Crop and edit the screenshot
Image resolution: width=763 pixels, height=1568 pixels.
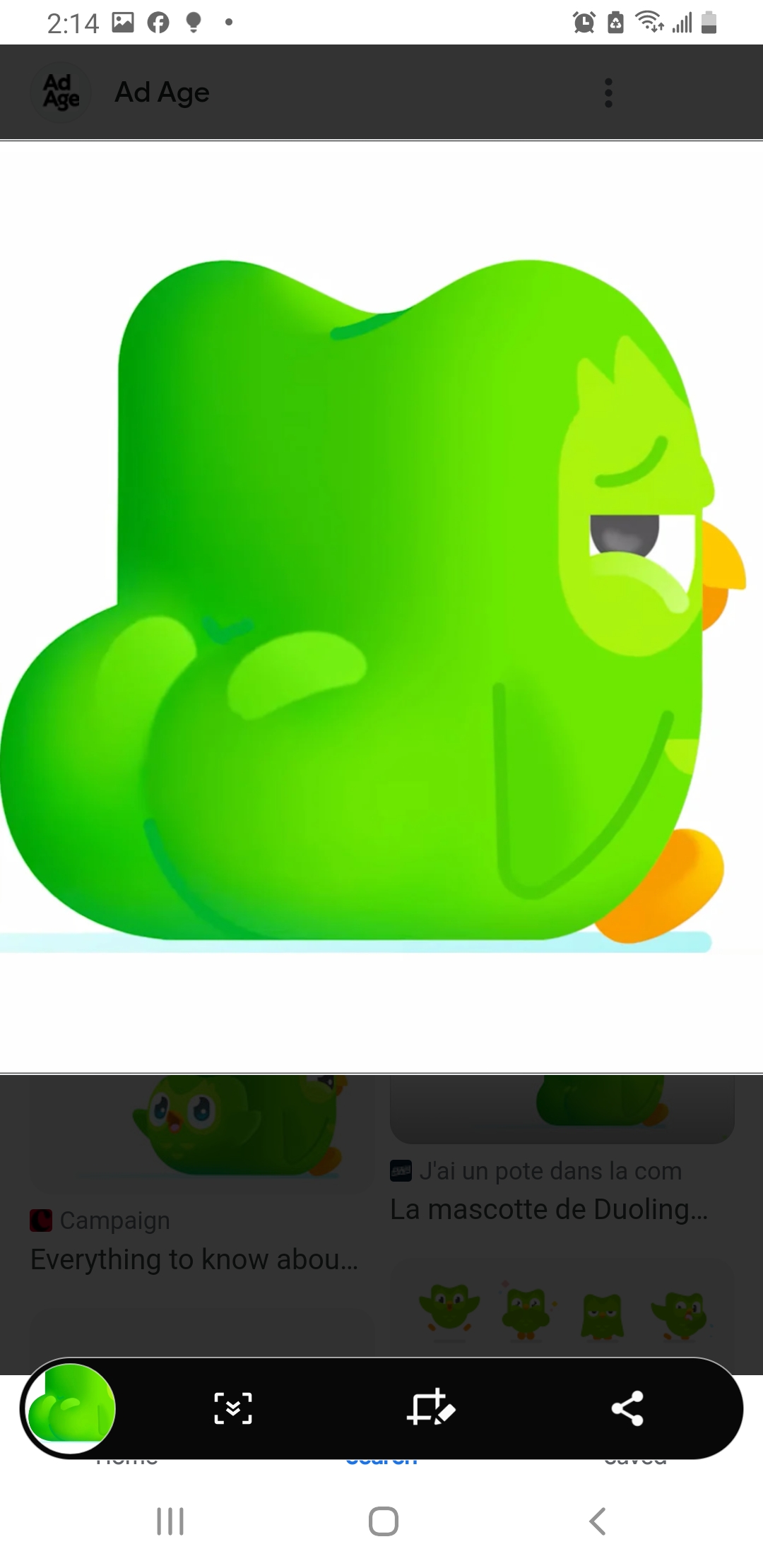tap(431, 1408)
